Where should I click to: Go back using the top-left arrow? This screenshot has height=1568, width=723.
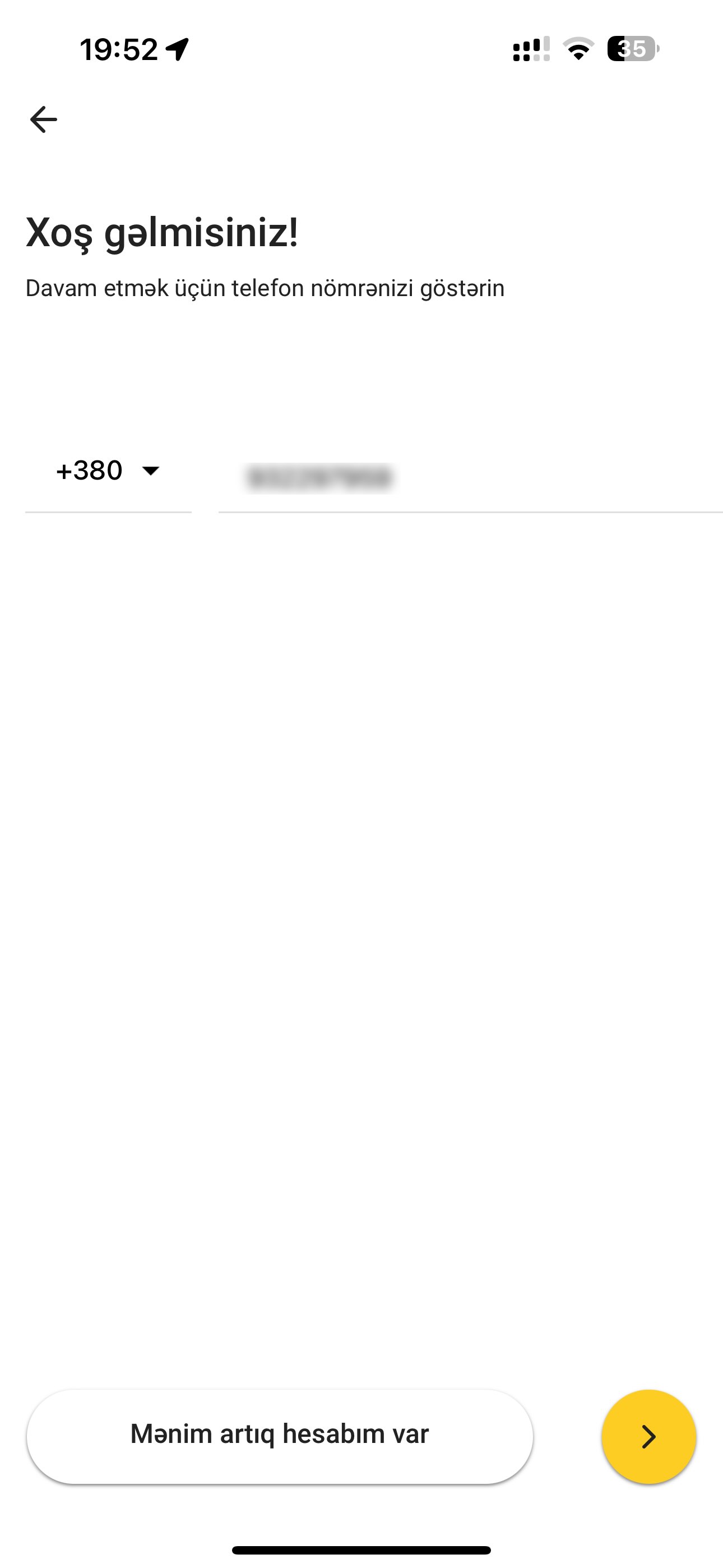tap(43, 119)
